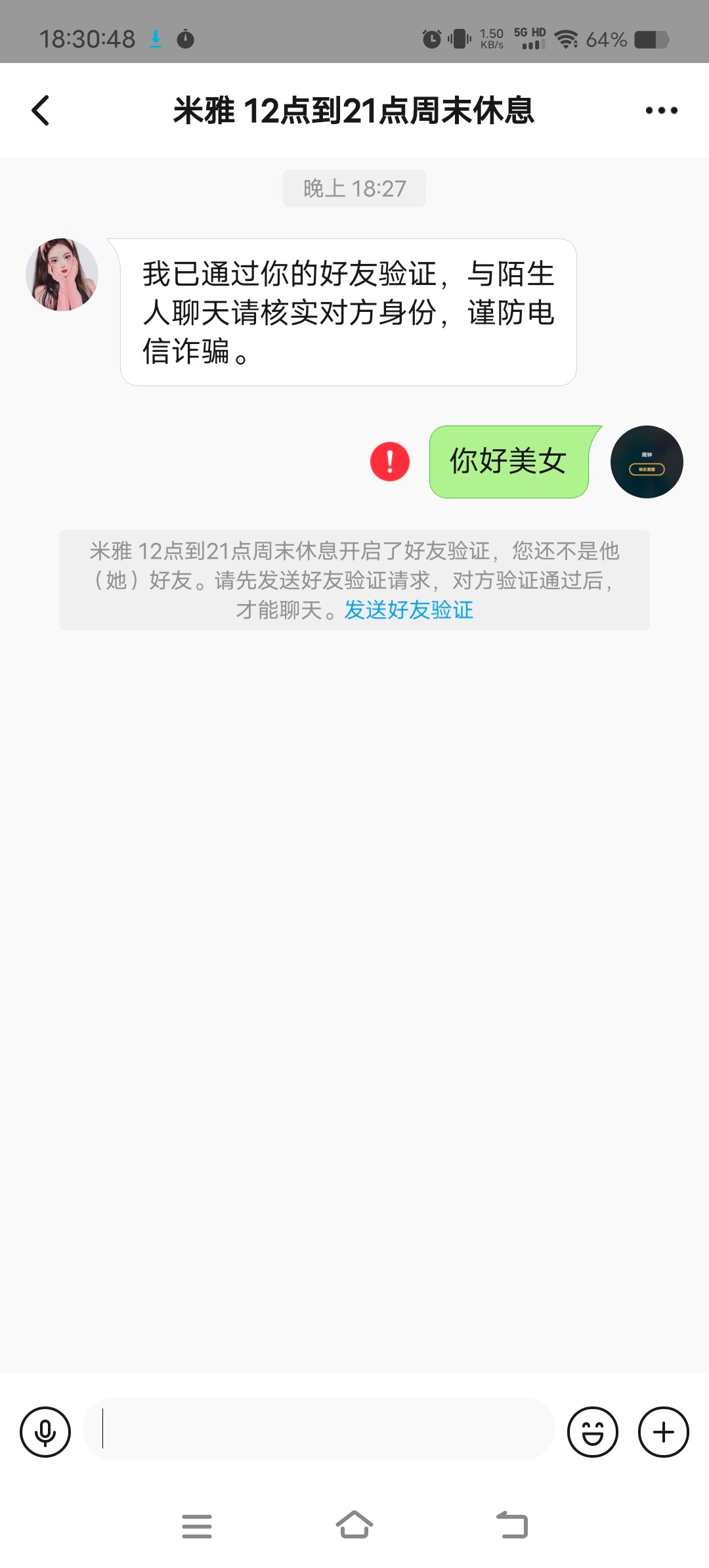Screen dimensions: 709x1568
Task: Open the three-dot chat options menu
Action: point(661,110)
